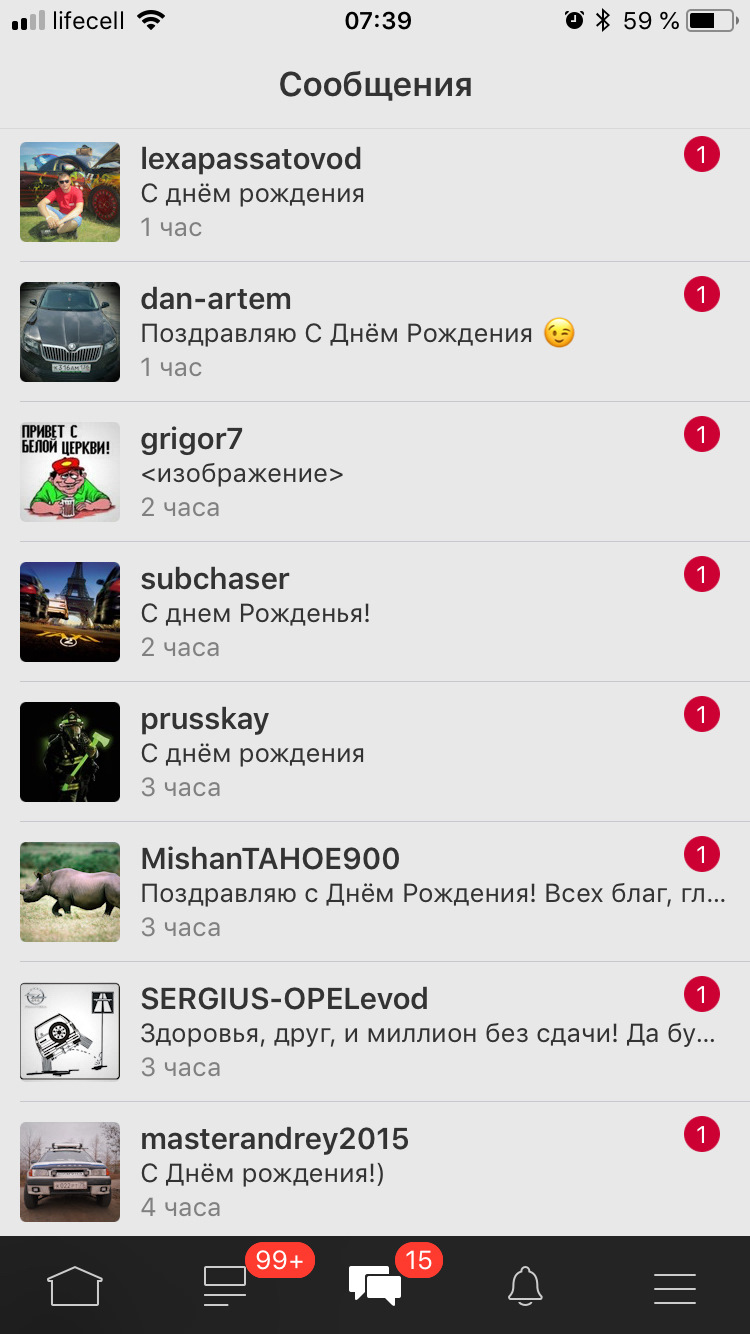Open the feed tab with 99+ badge
750x1334 pixels.
(x=225, y=1285)
